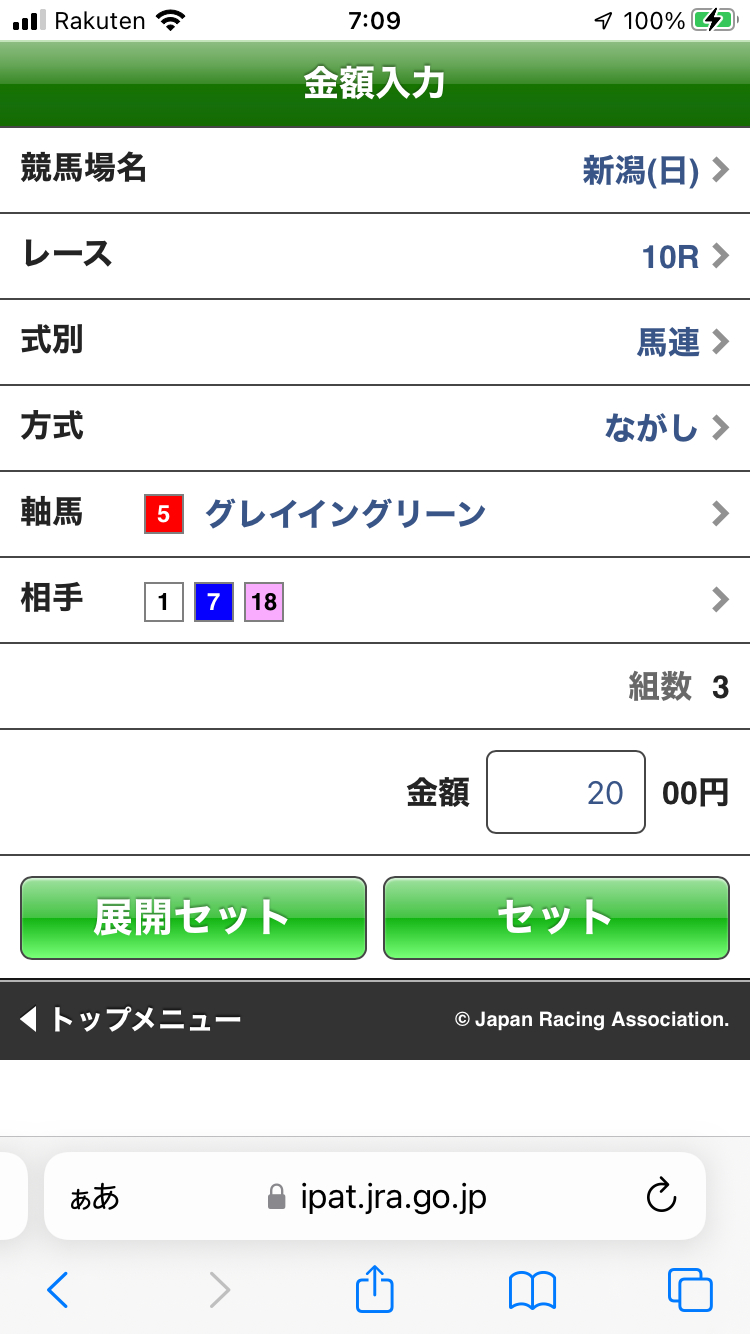Tap the Safari share icon
The image size is (750, 1334).
click(x=373, y=1289)
